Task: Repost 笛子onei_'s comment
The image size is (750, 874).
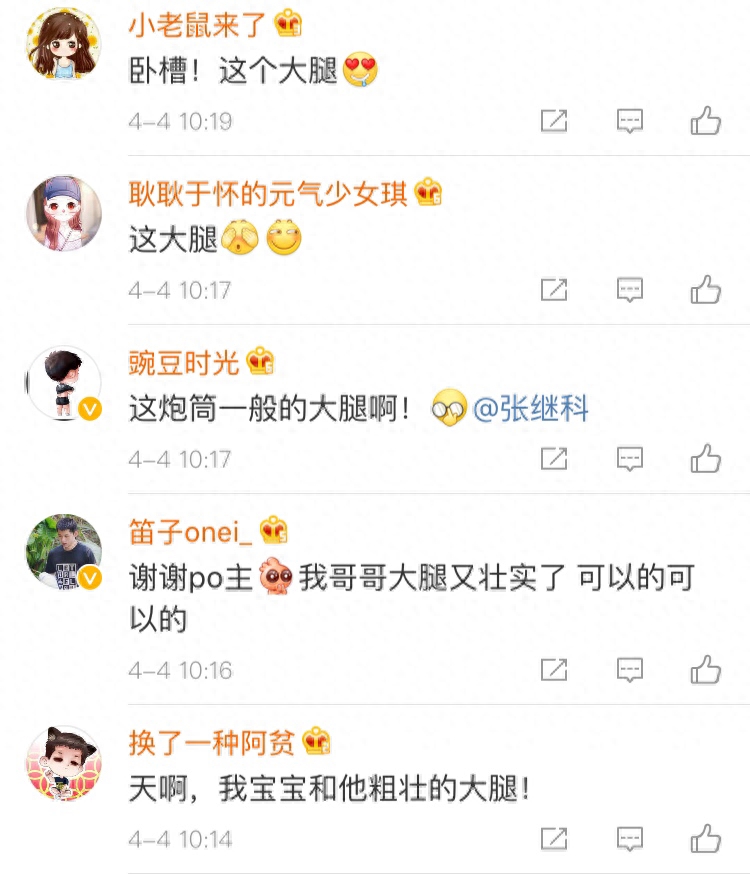Action: [554, 669]
